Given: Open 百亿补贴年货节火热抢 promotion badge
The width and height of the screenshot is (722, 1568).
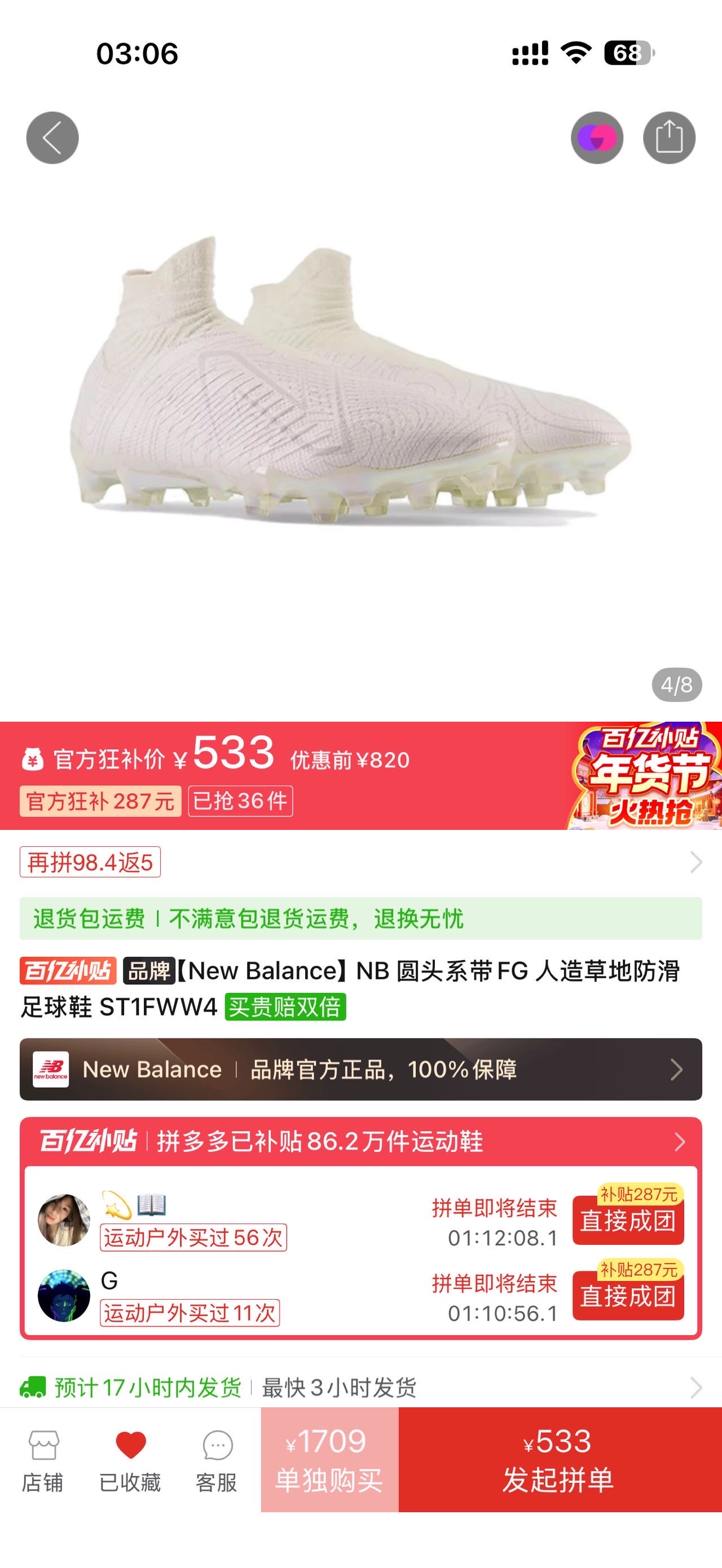Looking at the screenshot, I should coord(646,775).
